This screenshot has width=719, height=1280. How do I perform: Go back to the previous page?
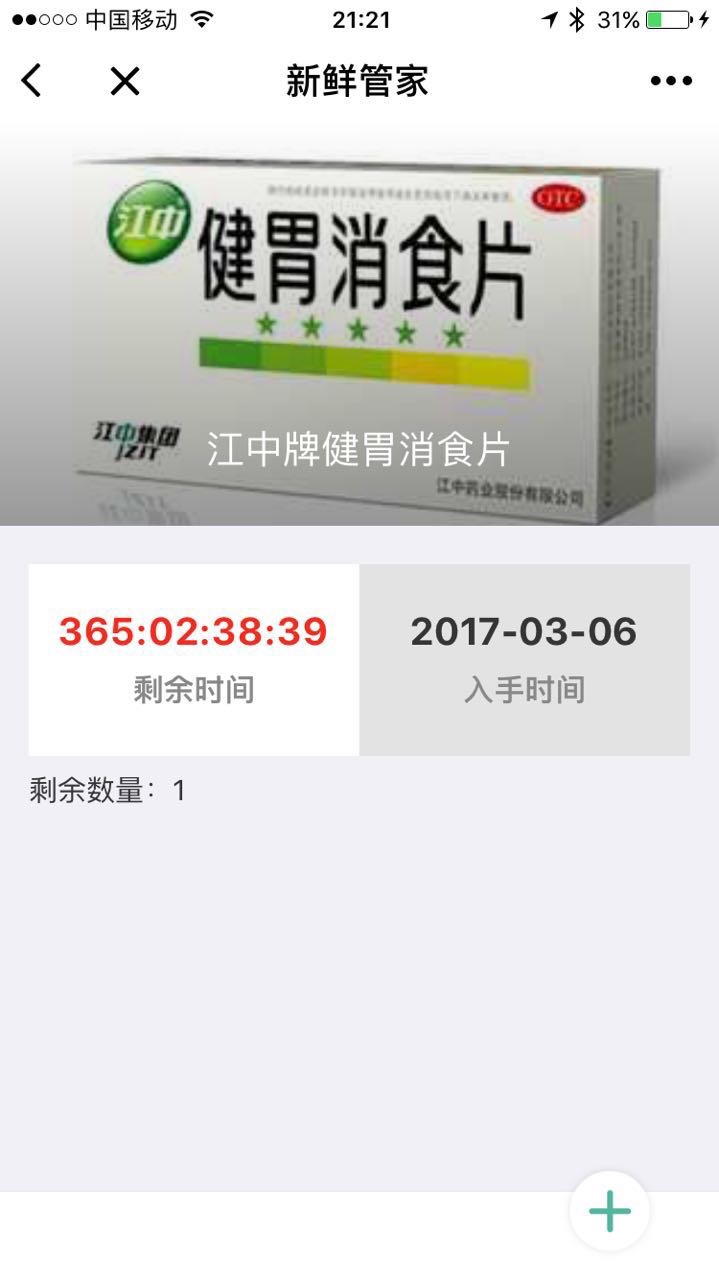(x=32, y=81)
